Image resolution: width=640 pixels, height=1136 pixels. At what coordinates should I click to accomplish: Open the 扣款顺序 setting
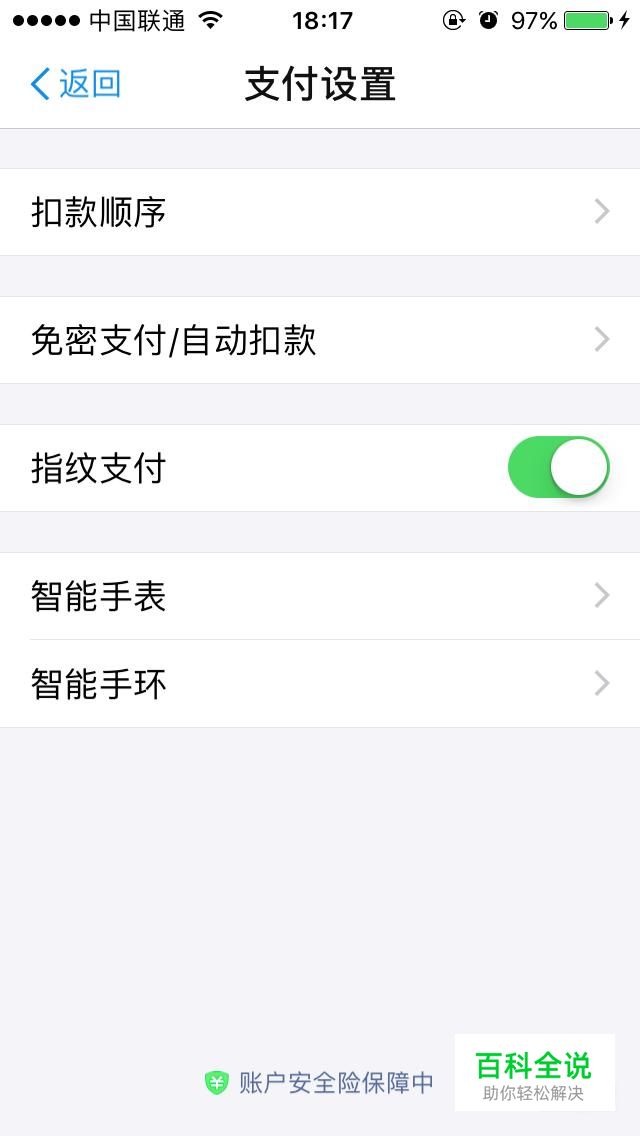tap(320, 212)
